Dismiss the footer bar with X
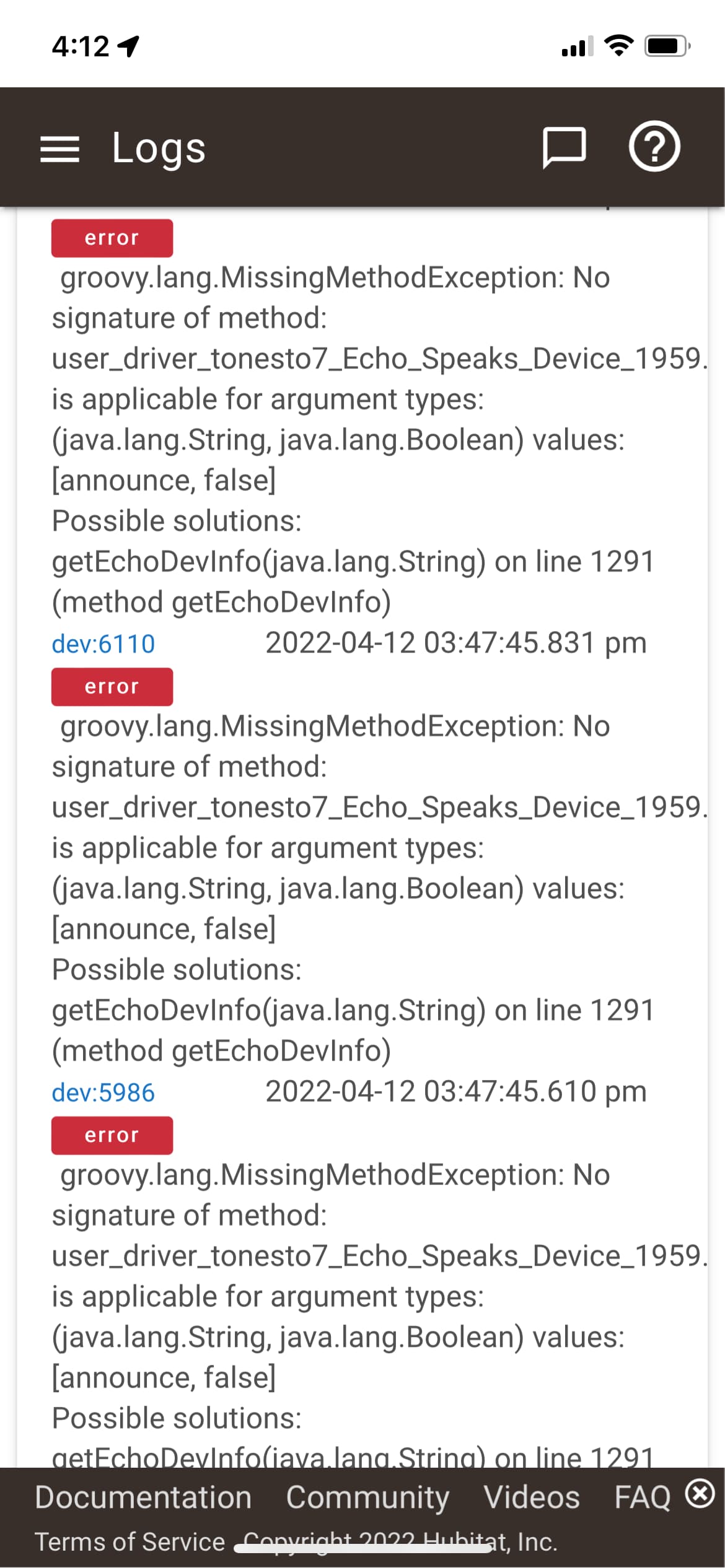The height and width of the screenshot is (1568, 725). (x=700, y=1493)
